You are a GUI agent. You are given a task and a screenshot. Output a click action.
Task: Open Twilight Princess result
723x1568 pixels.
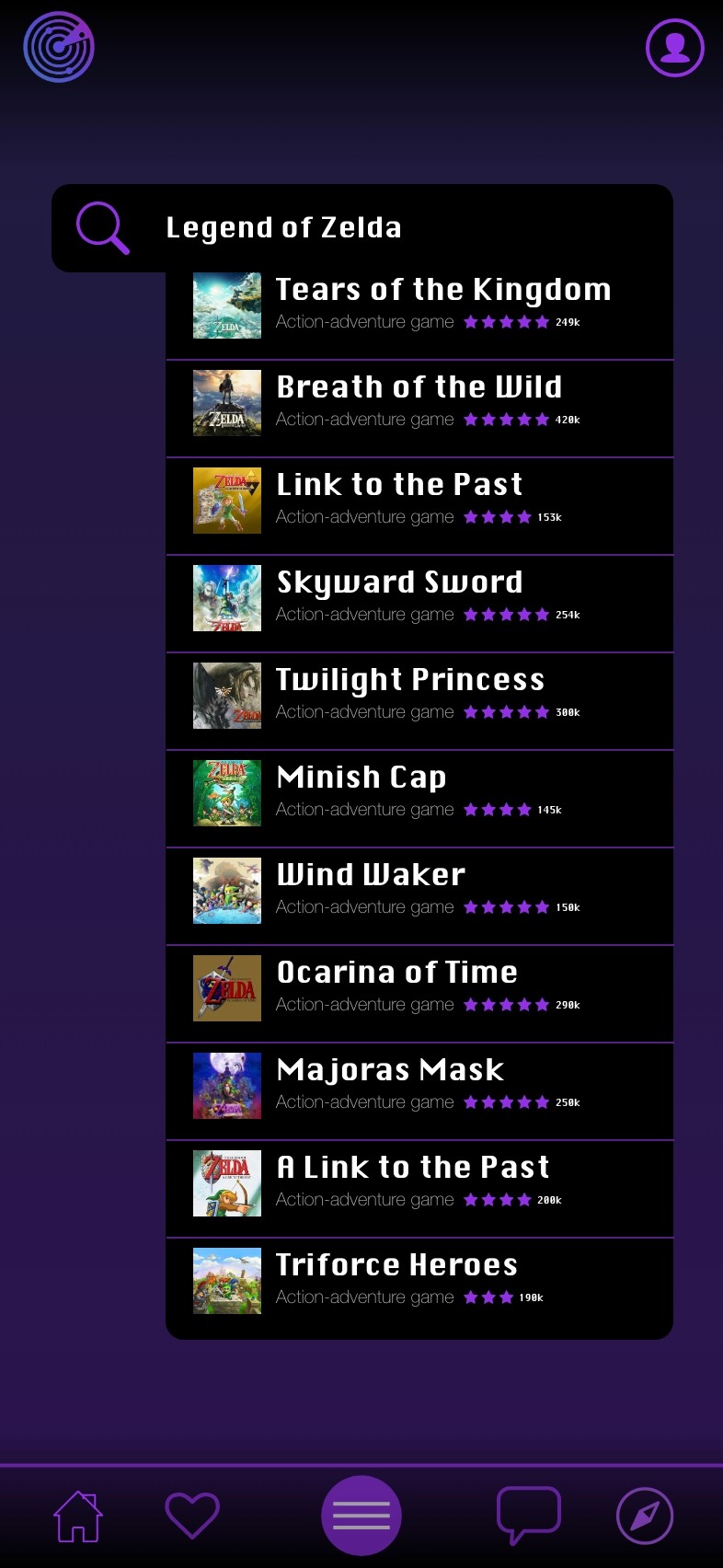tap(419, 701)
